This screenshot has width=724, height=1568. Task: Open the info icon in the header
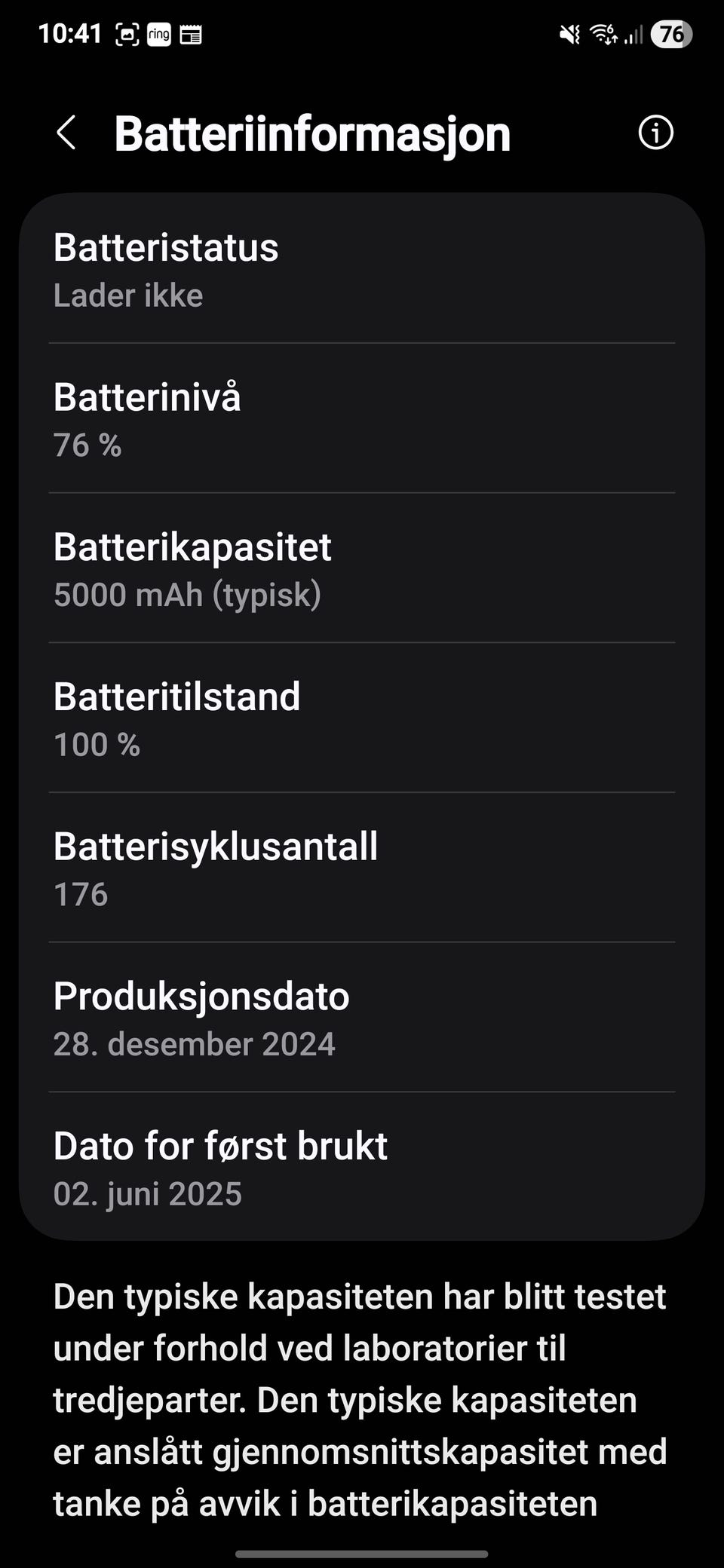(x=655, y=133)
